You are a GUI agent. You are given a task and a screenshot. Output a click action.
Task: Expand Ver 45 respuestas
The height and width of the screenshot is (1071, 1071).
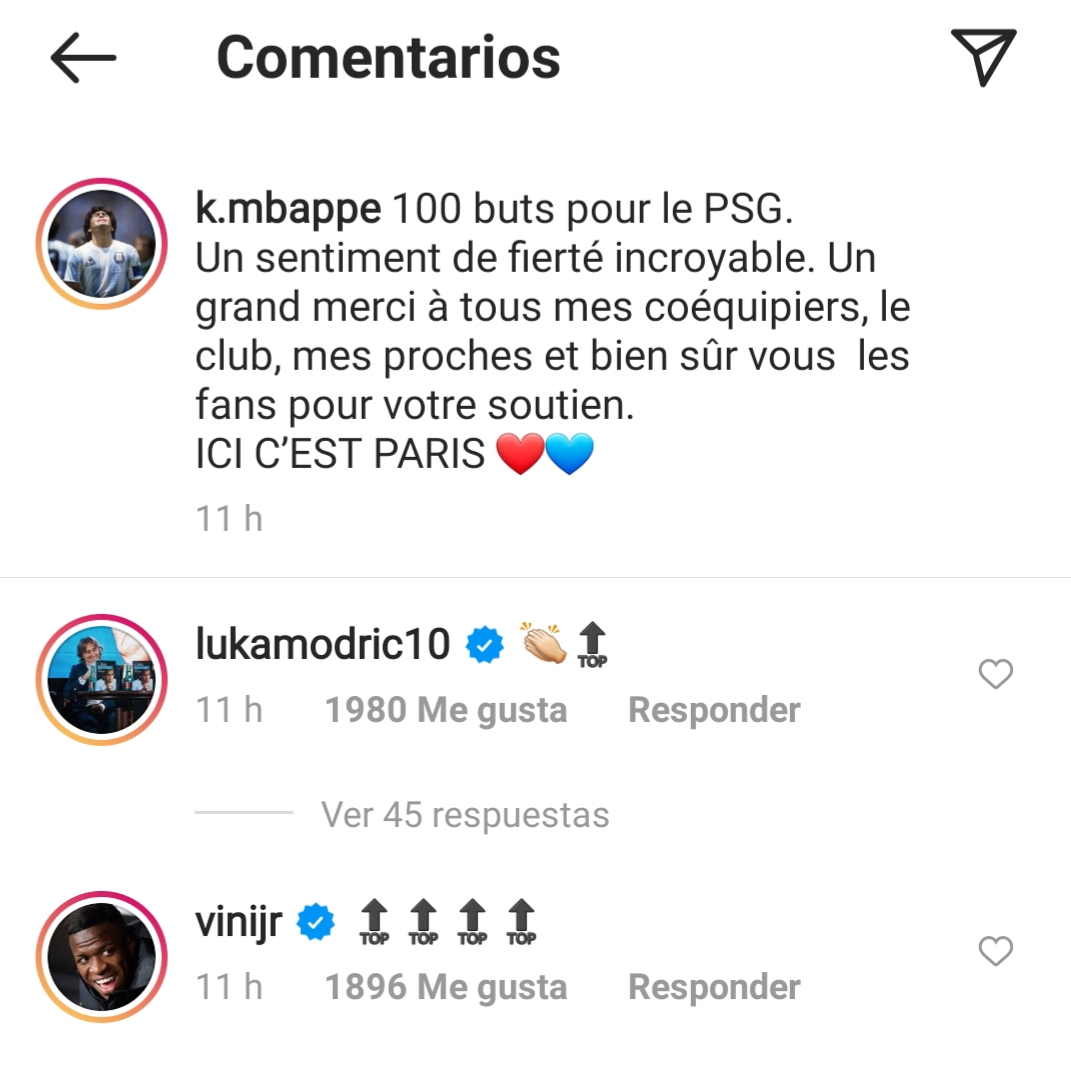coord(465,814)
